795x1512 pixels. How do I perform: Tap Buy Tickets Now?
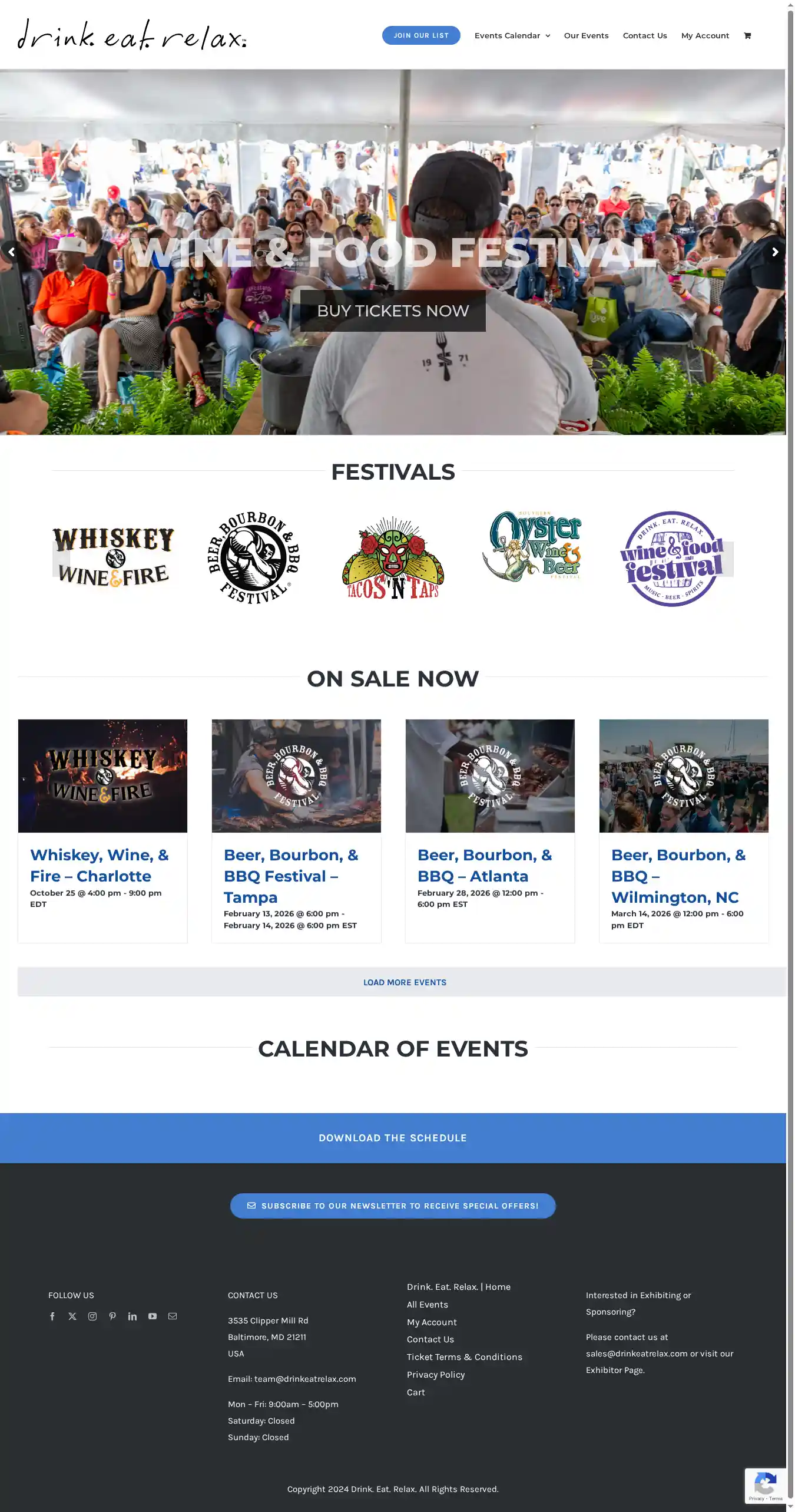(393, 311)
